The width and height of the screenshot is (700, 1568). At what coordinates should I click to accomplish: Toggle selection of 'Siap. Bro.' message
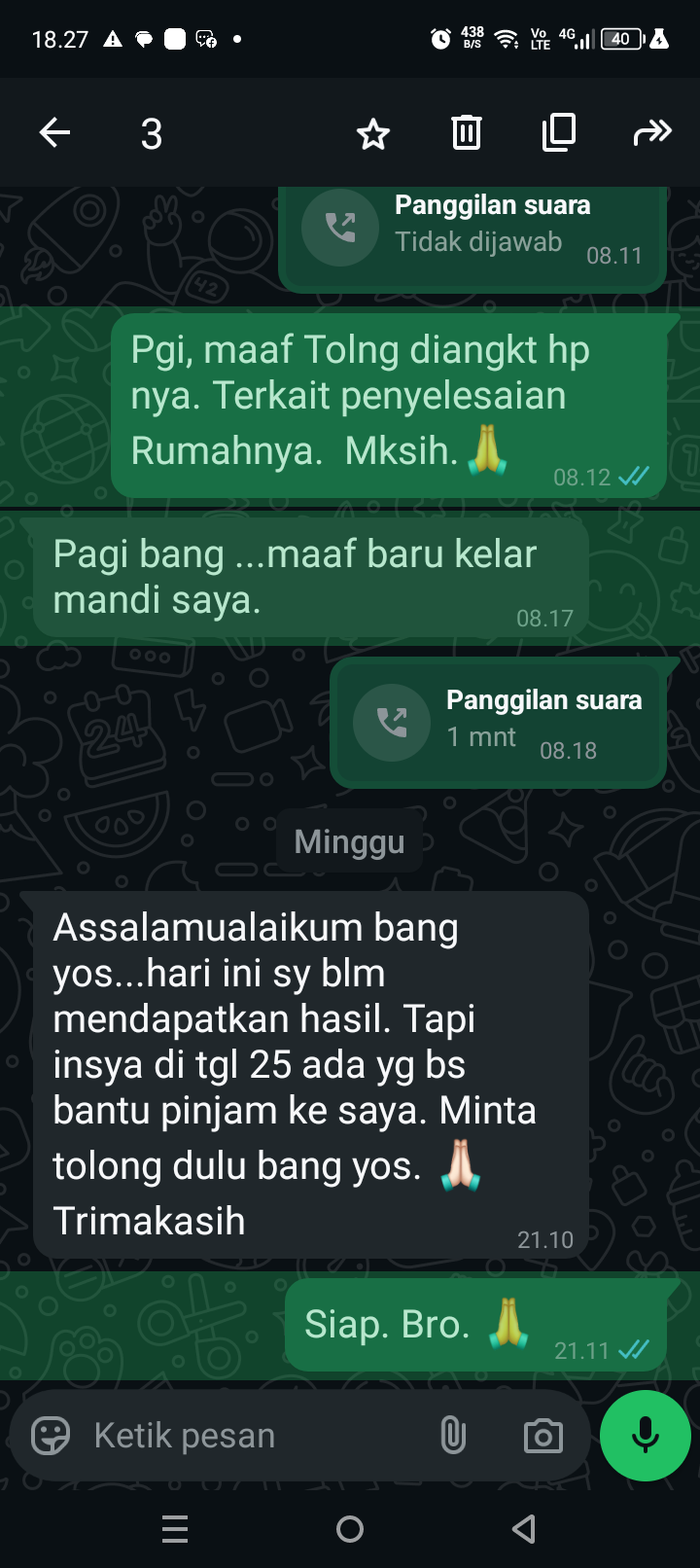pyautogui.click(x=476, y=1325)
